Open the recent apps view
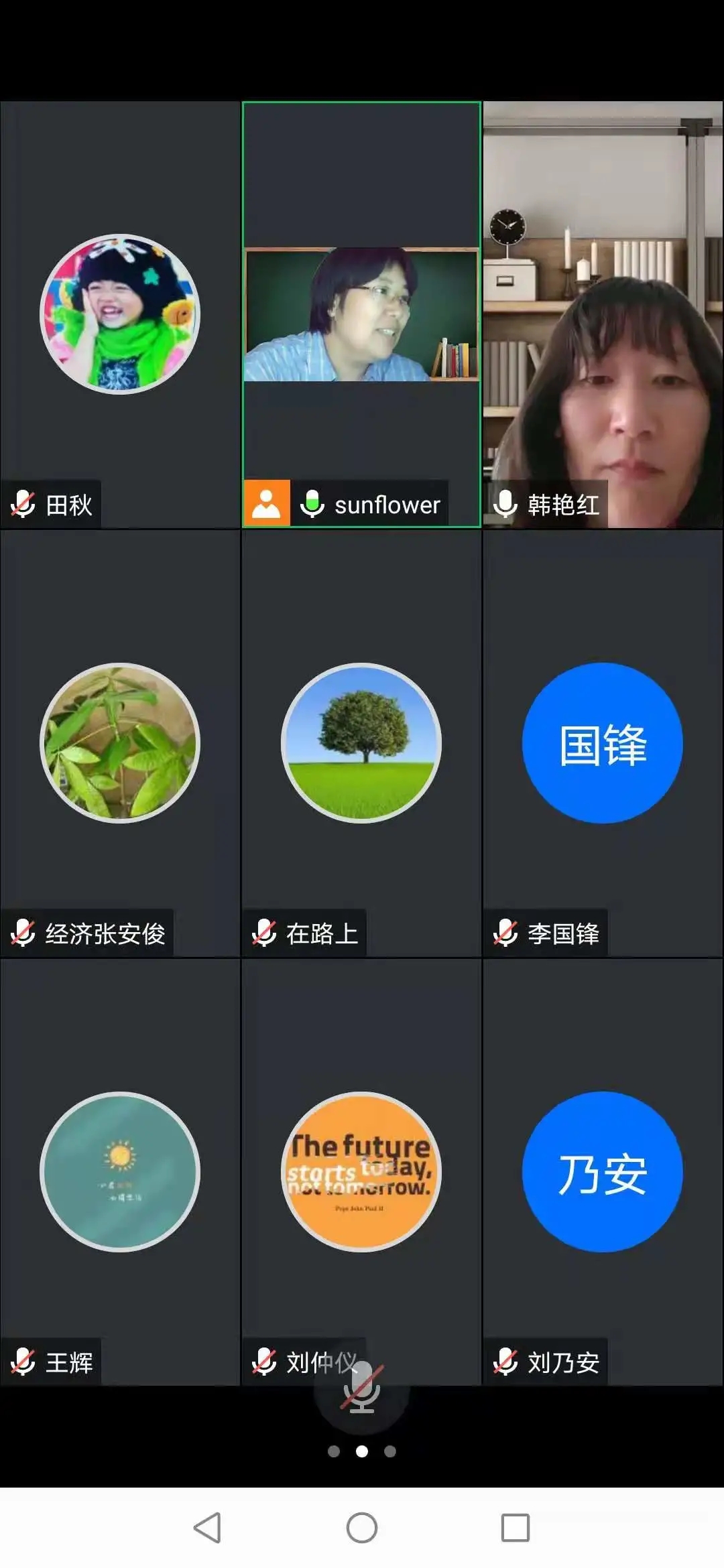Image resolution: width=724 pixels, height=1568 pixels. click(516, 1528)
